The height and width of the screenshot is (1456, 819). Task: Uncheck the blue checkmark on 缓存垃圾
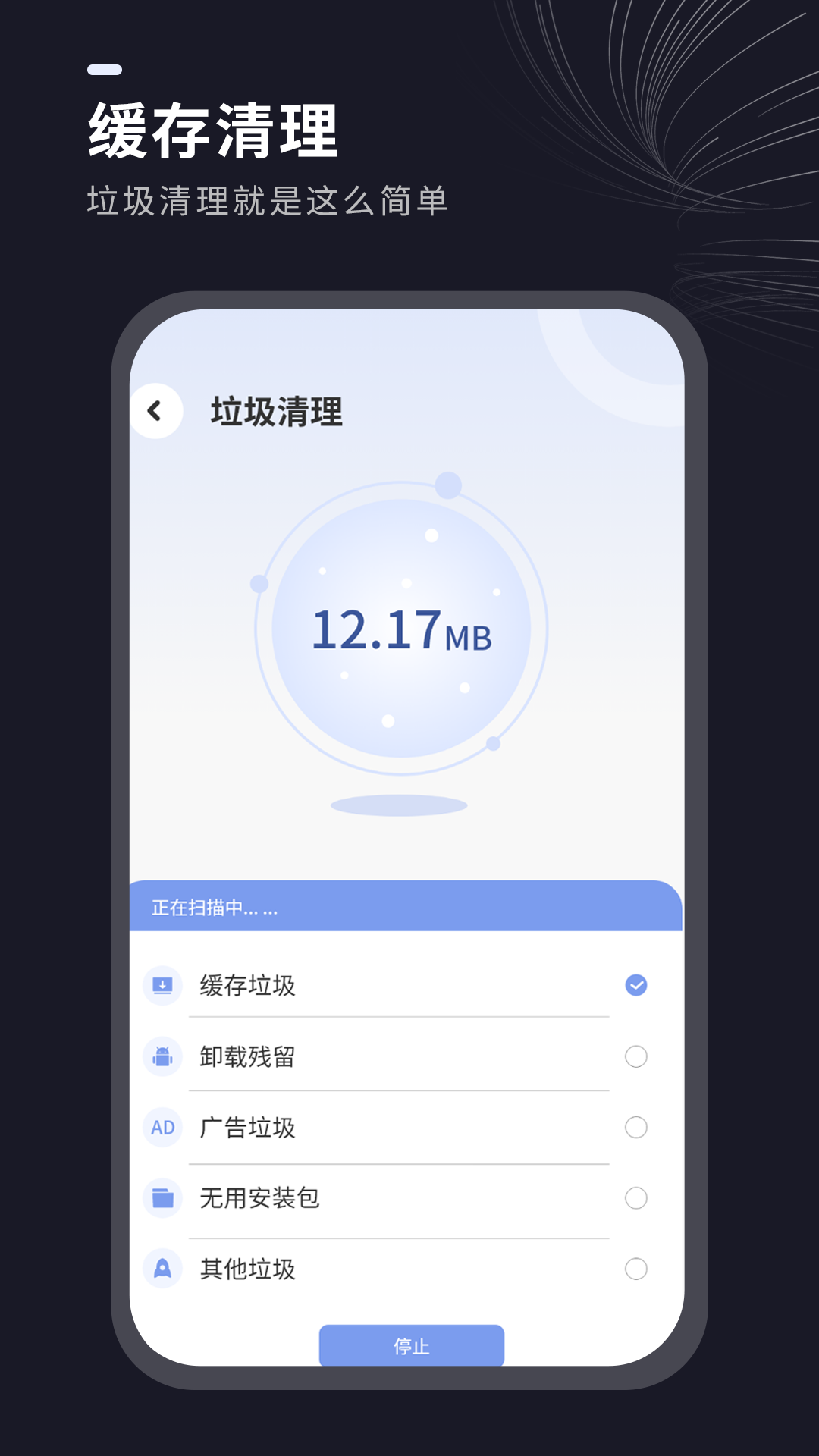coord(635,985)
